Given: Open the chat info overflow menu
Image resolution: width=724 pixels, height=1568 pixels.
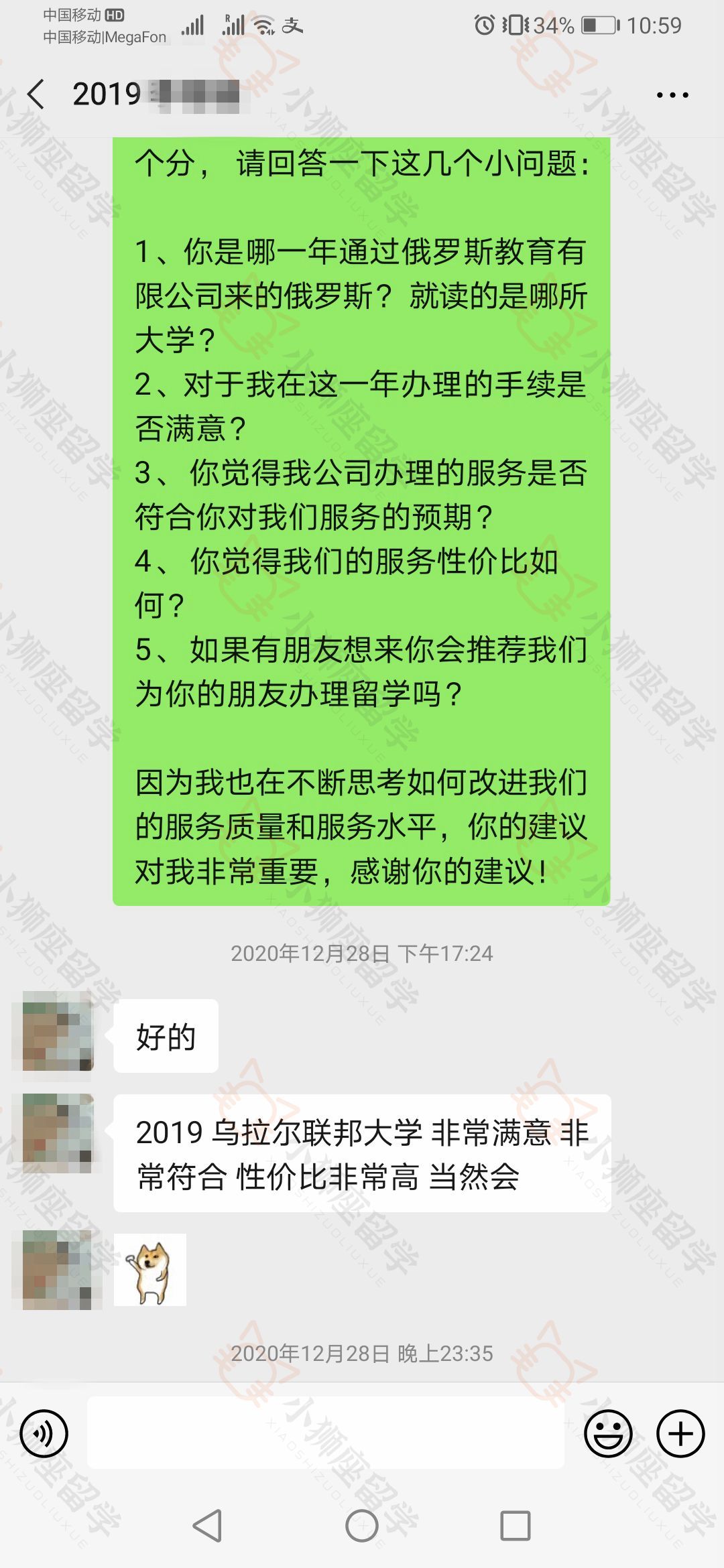Looking at the screenshot, I should 672,95.
